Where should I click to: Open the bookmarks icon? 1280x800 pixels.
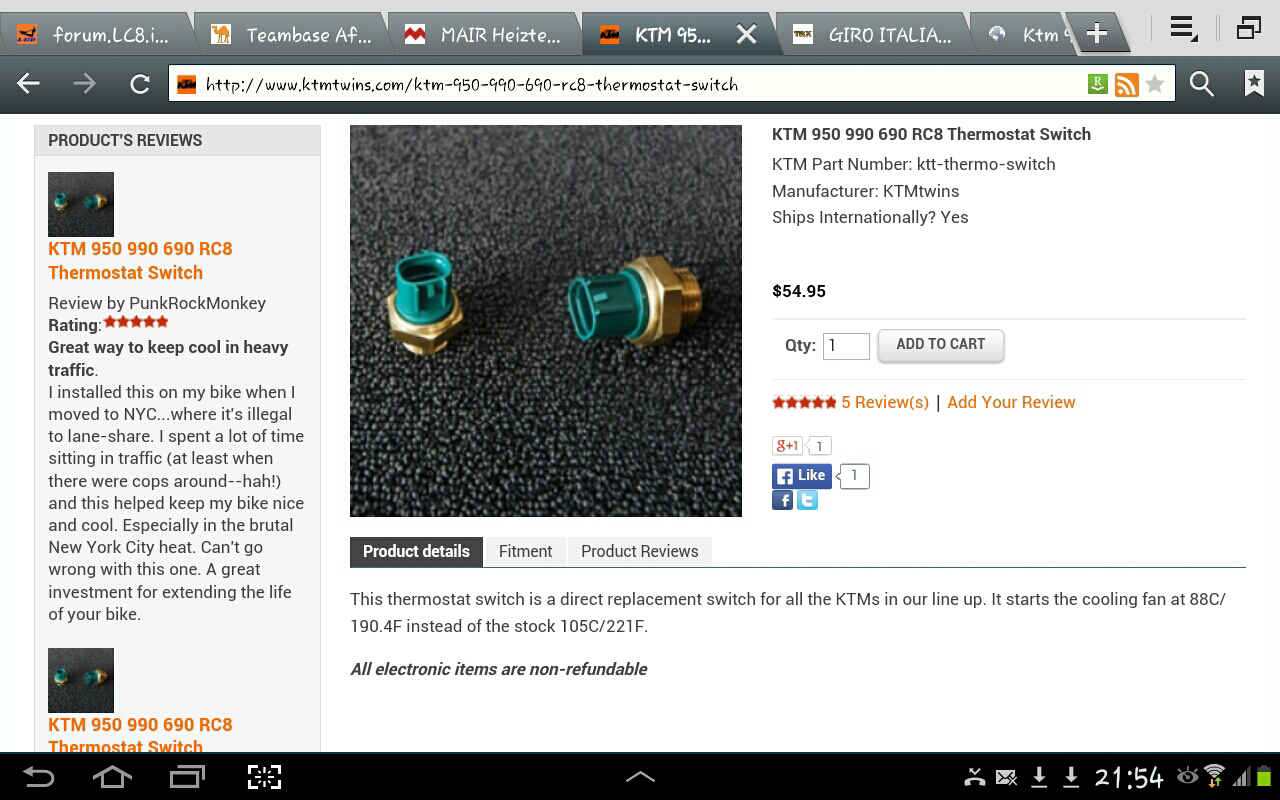pos(1254,84)
